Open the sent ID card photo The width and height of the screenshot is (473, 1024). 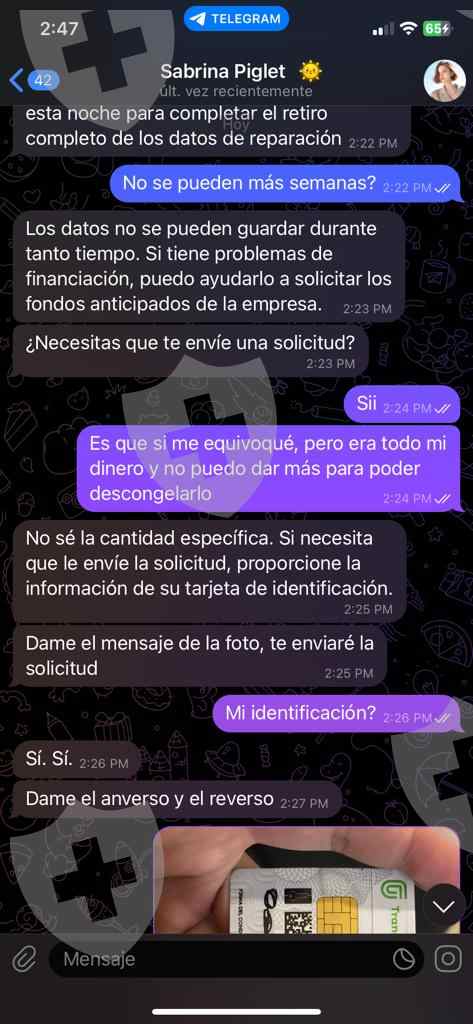pyautogui.click(x=307, y=880)
